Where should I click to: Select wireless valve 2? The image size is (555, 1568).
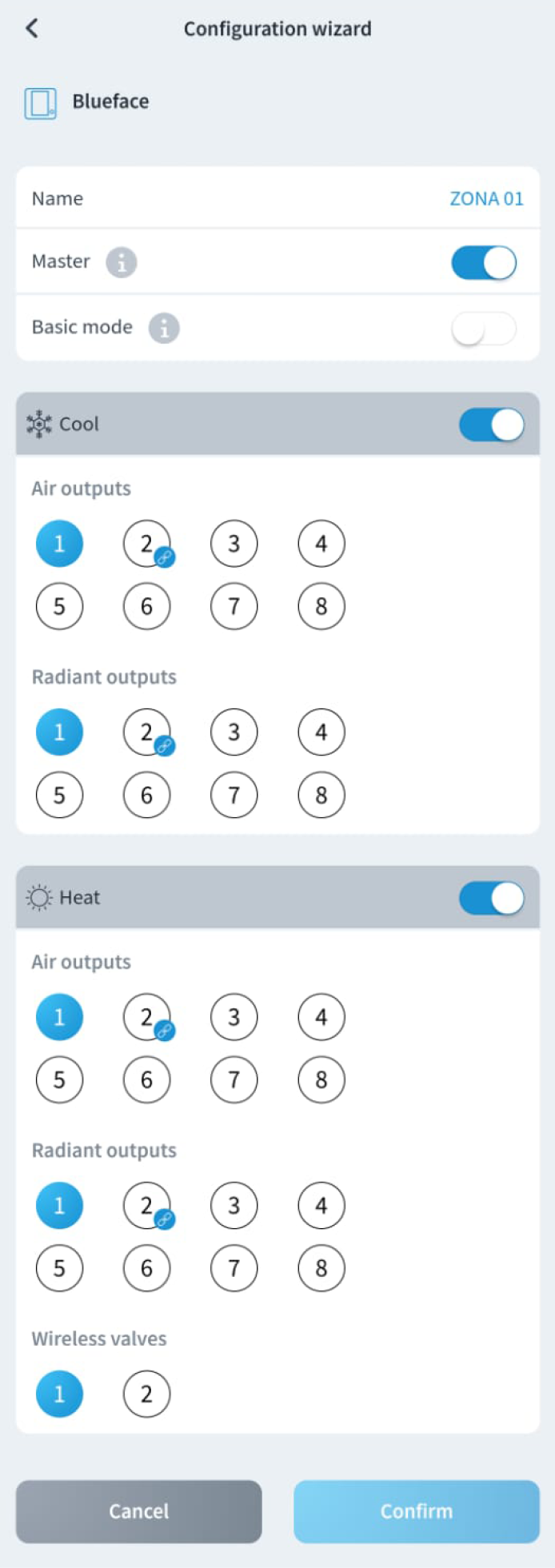[146, 1394]
